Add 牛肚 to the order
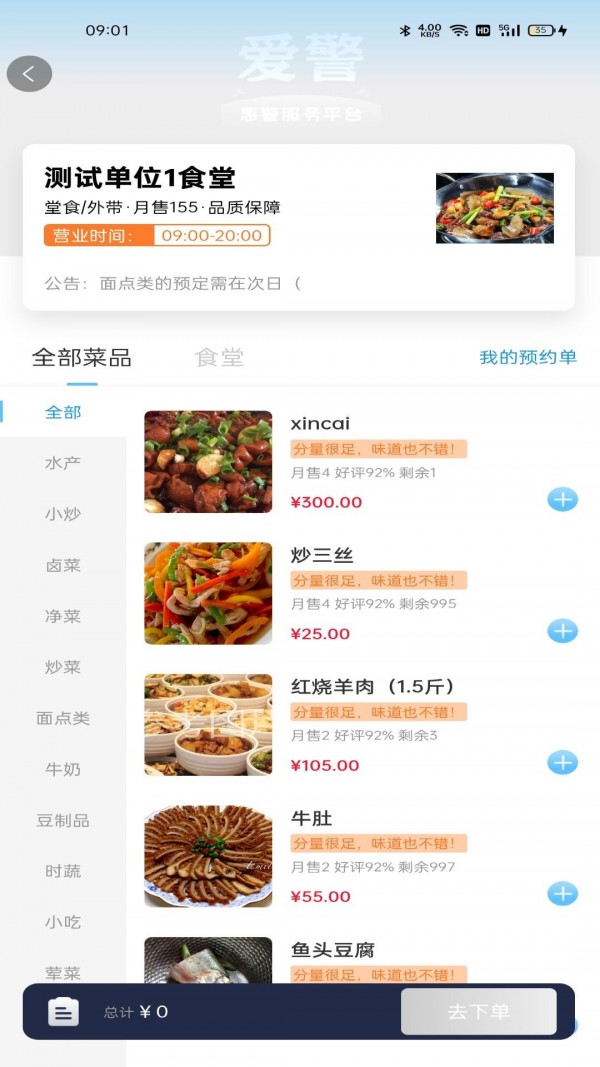The height and width of the screenshot is (1067, 600). (562, 894)
